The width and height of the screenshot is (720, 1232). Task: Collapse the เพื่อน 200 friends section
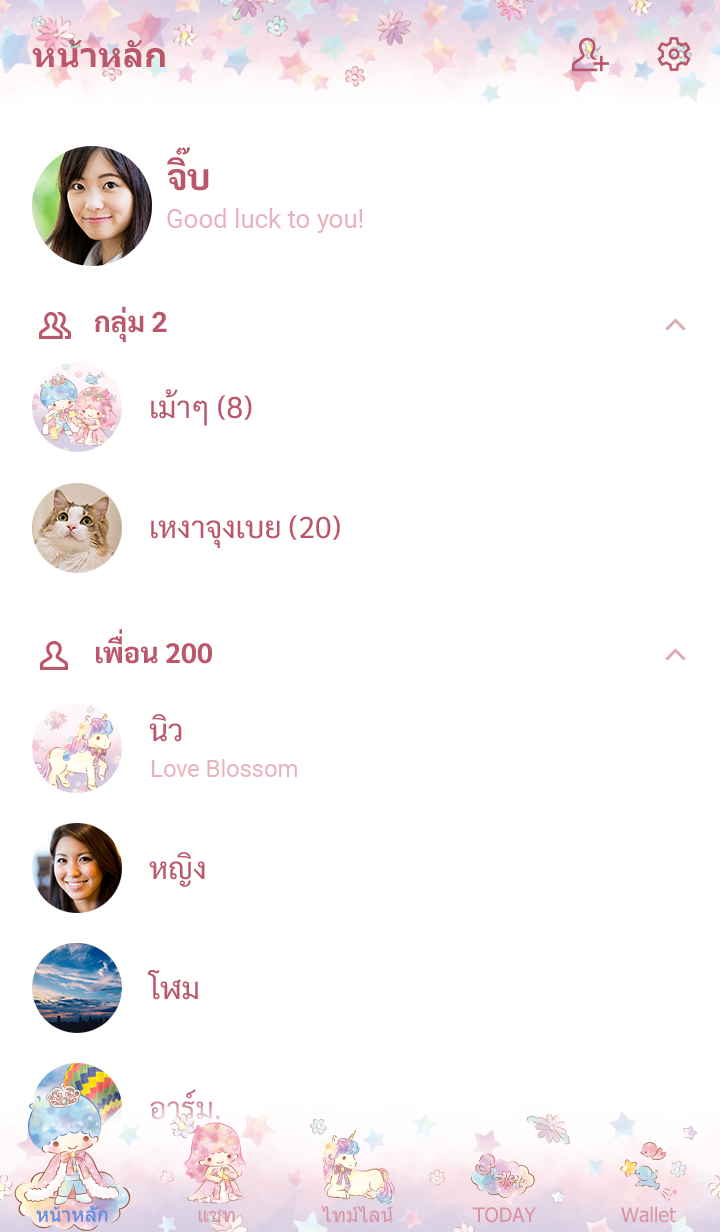click(675, 654)
